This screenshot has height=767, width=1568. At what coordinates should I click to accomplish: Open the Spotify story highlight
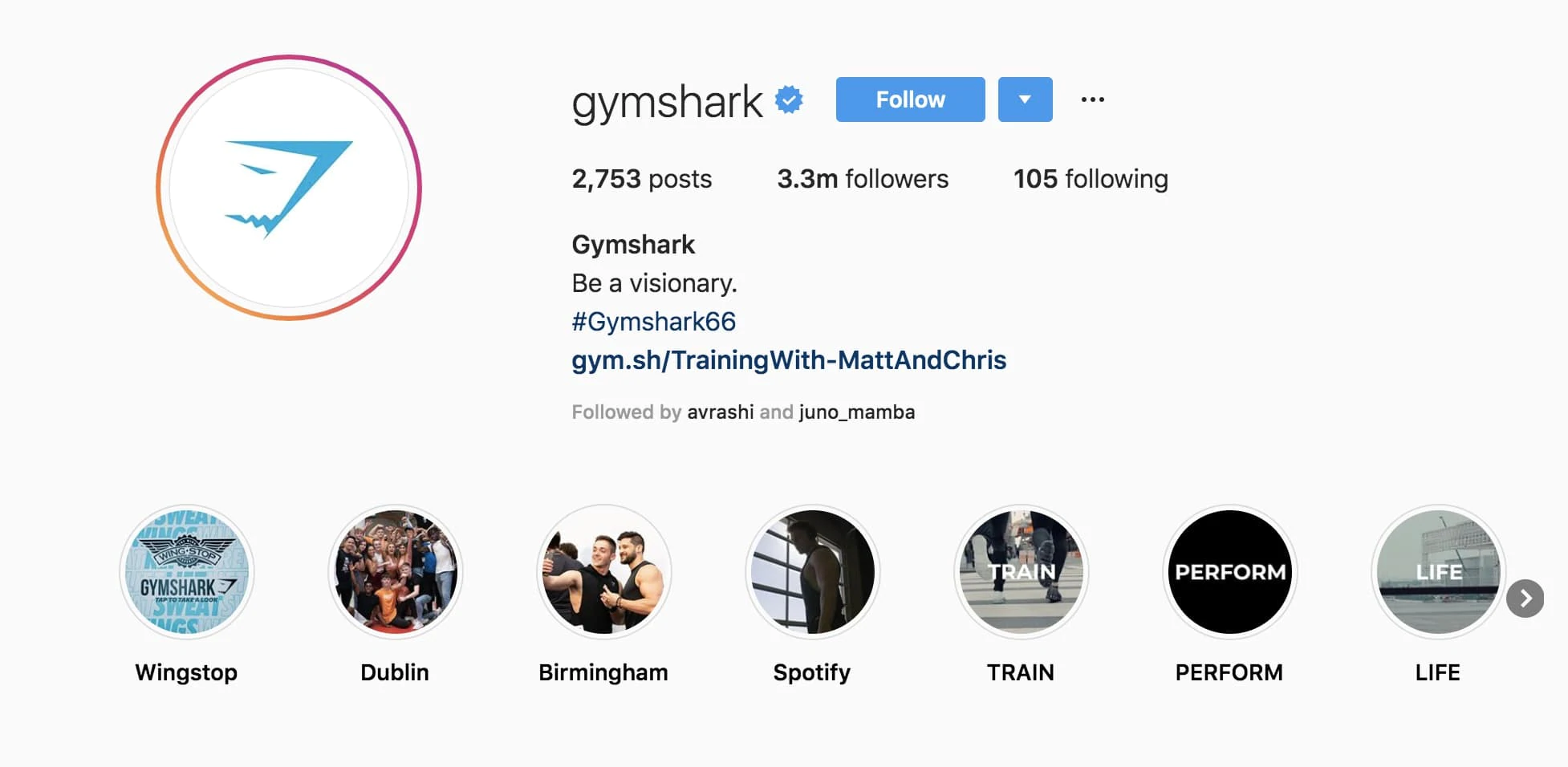[812, 572]
